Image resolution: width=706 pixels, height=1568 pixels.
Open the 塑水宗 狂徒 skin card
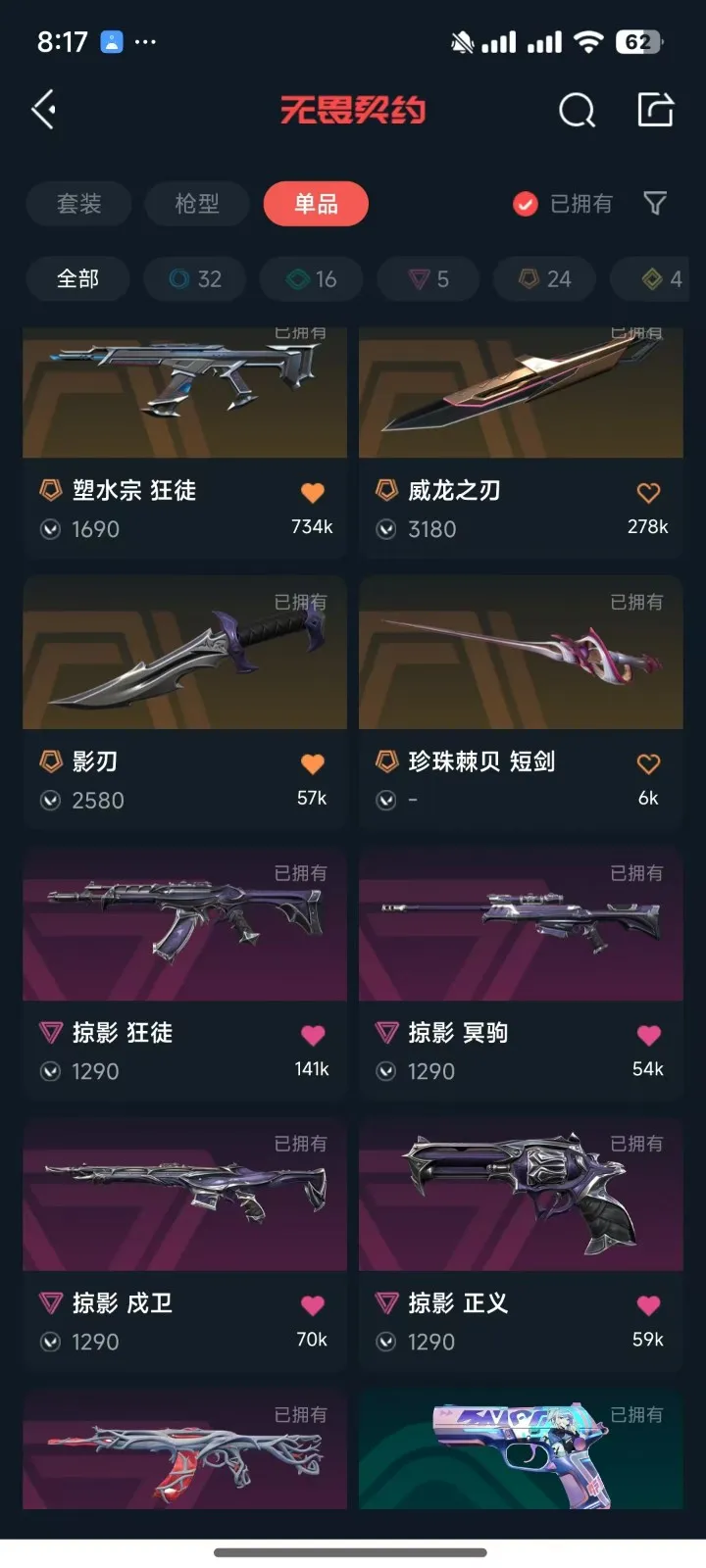tap(184, 441)
